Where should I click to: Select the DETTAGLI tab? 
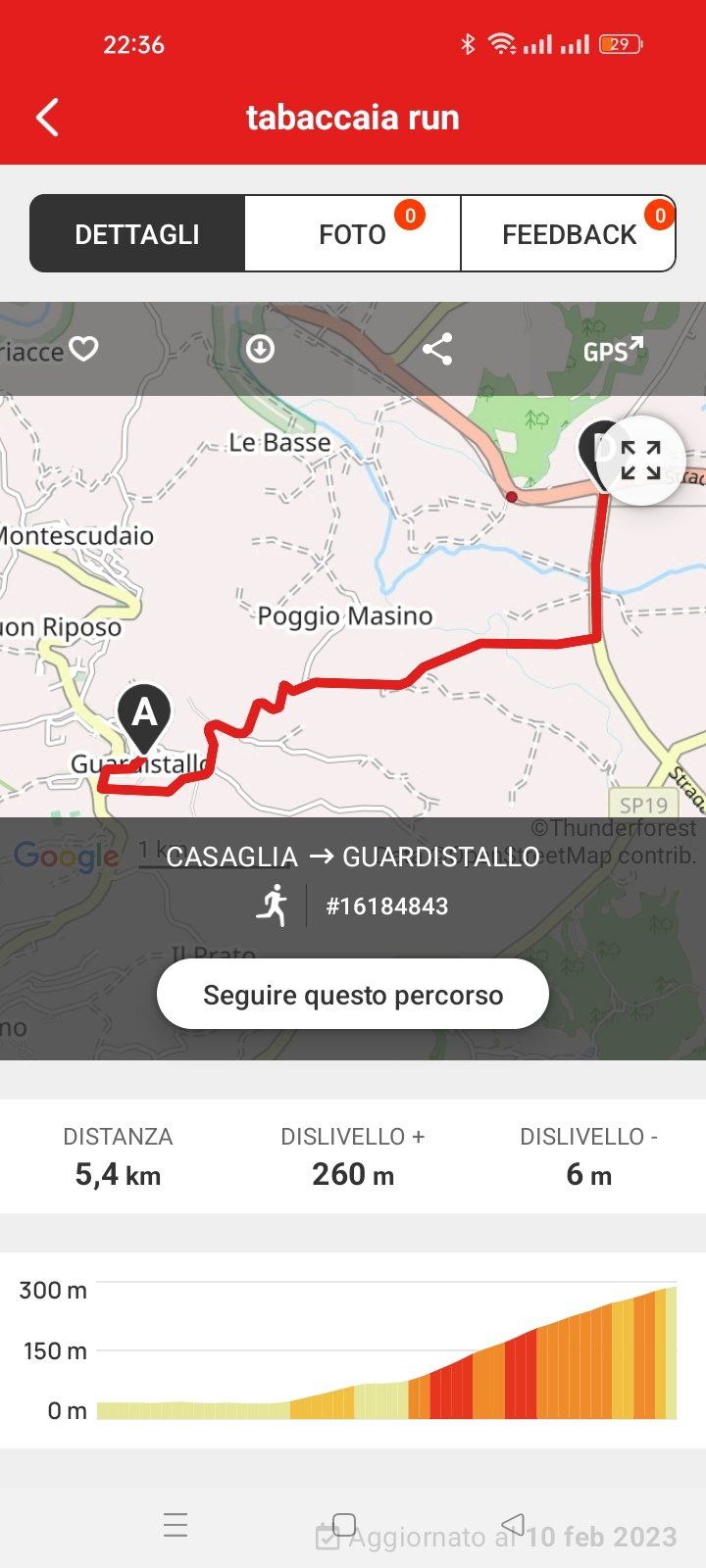137,234
